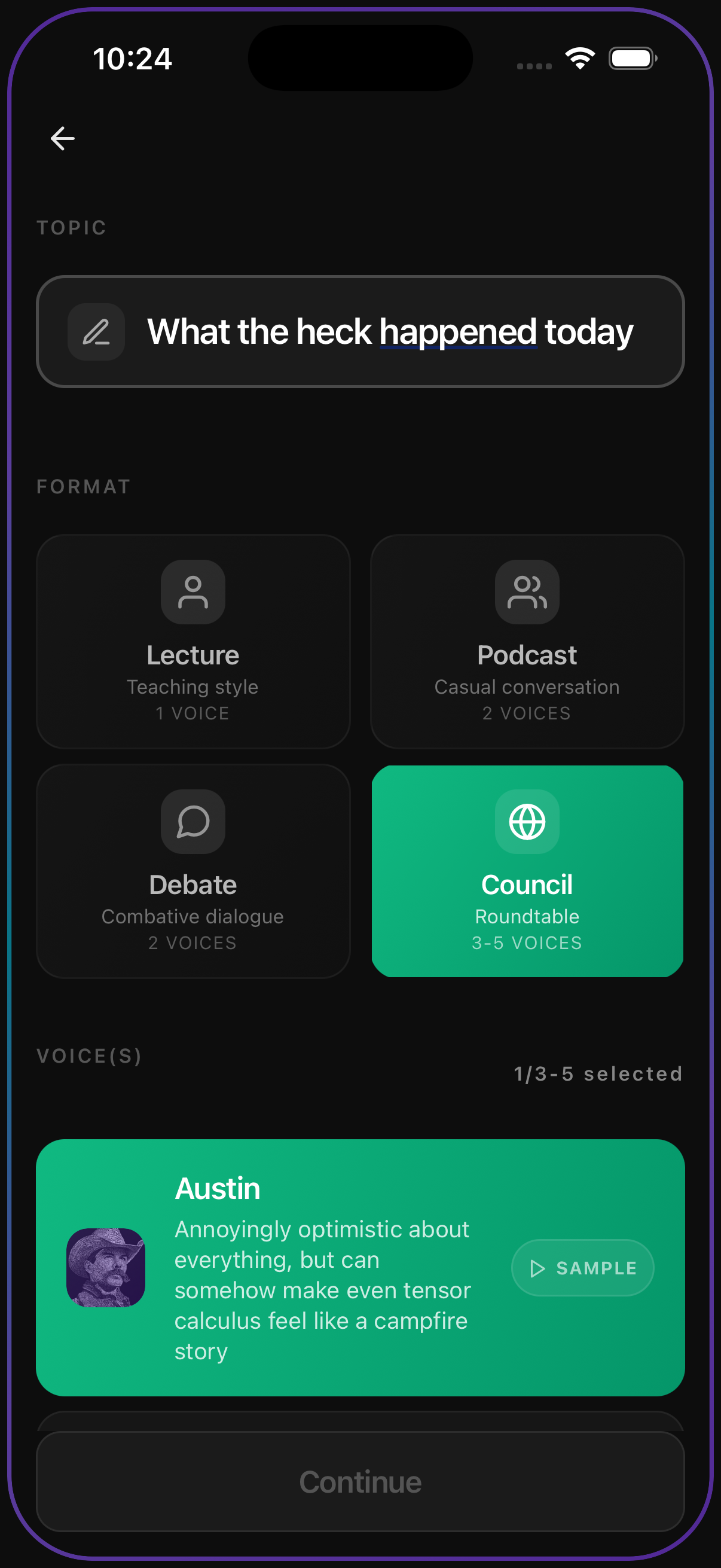Click the two-people Podcast icon

[x=526, y=591]
